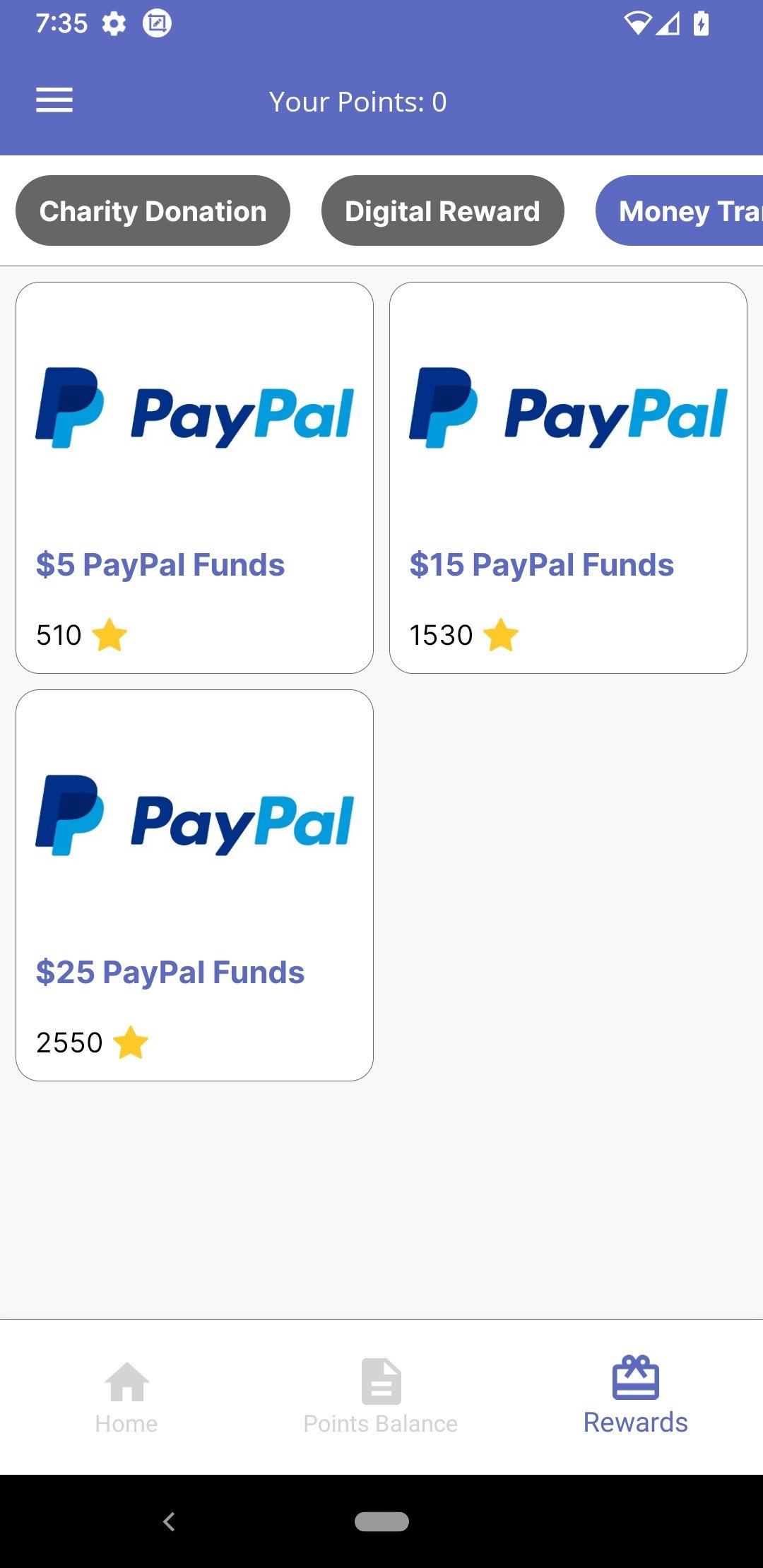Image resolution: width=763 pixels, height=1568 pixels.
Task: View the $25 PayPal Funds reward
Action: tap(194, 885)
